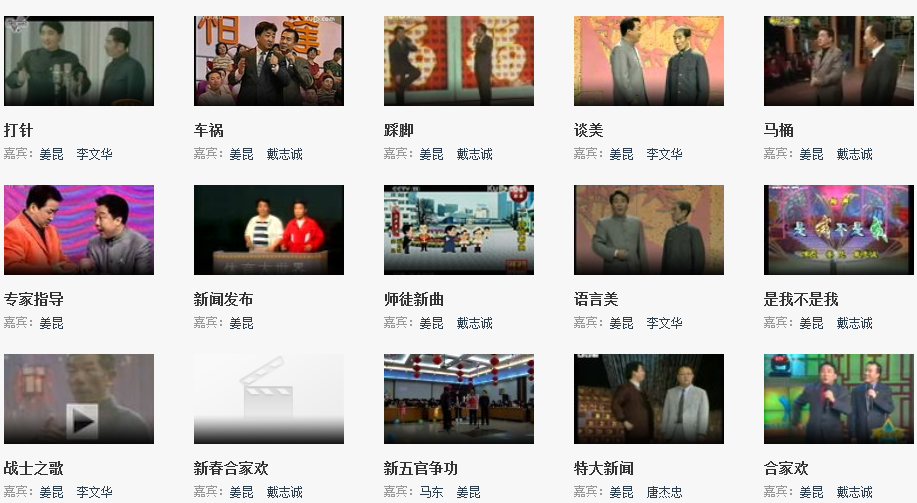
Task: Play the video 战士之歌
Action: (x=78, y=399)
